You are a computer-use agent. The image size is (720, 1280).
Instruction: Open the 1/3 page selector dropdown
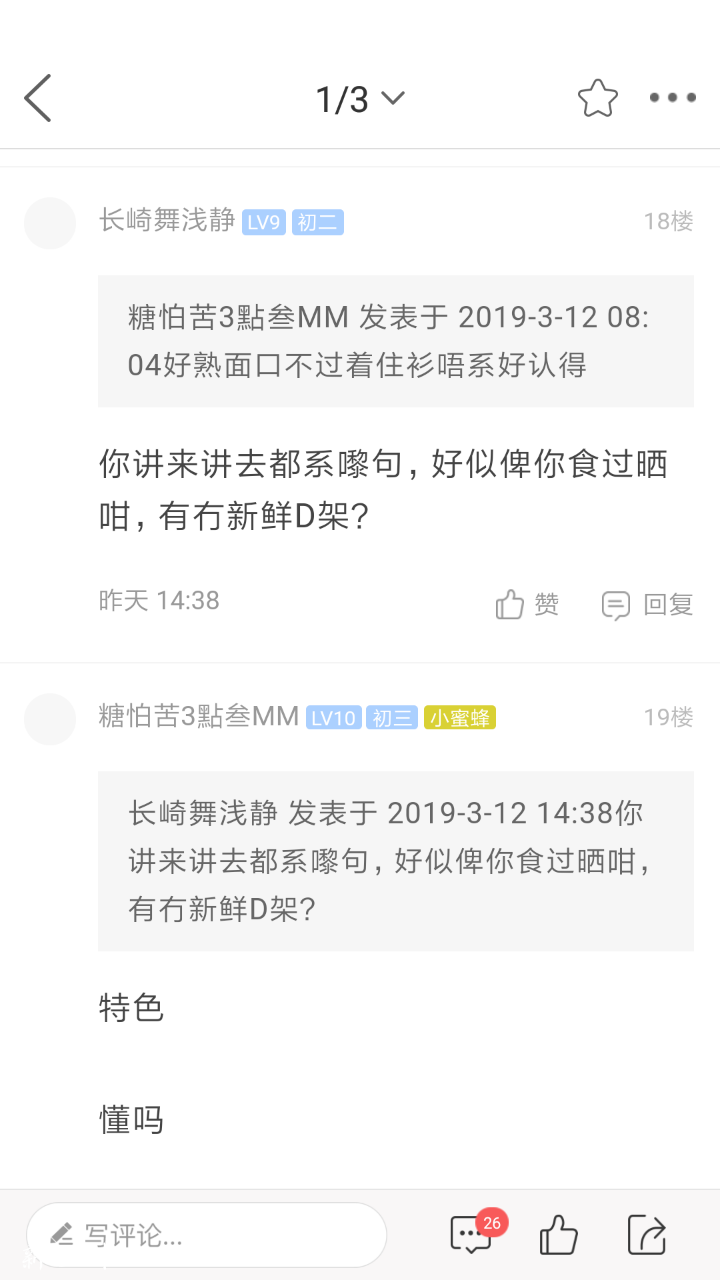click(360, 98)
